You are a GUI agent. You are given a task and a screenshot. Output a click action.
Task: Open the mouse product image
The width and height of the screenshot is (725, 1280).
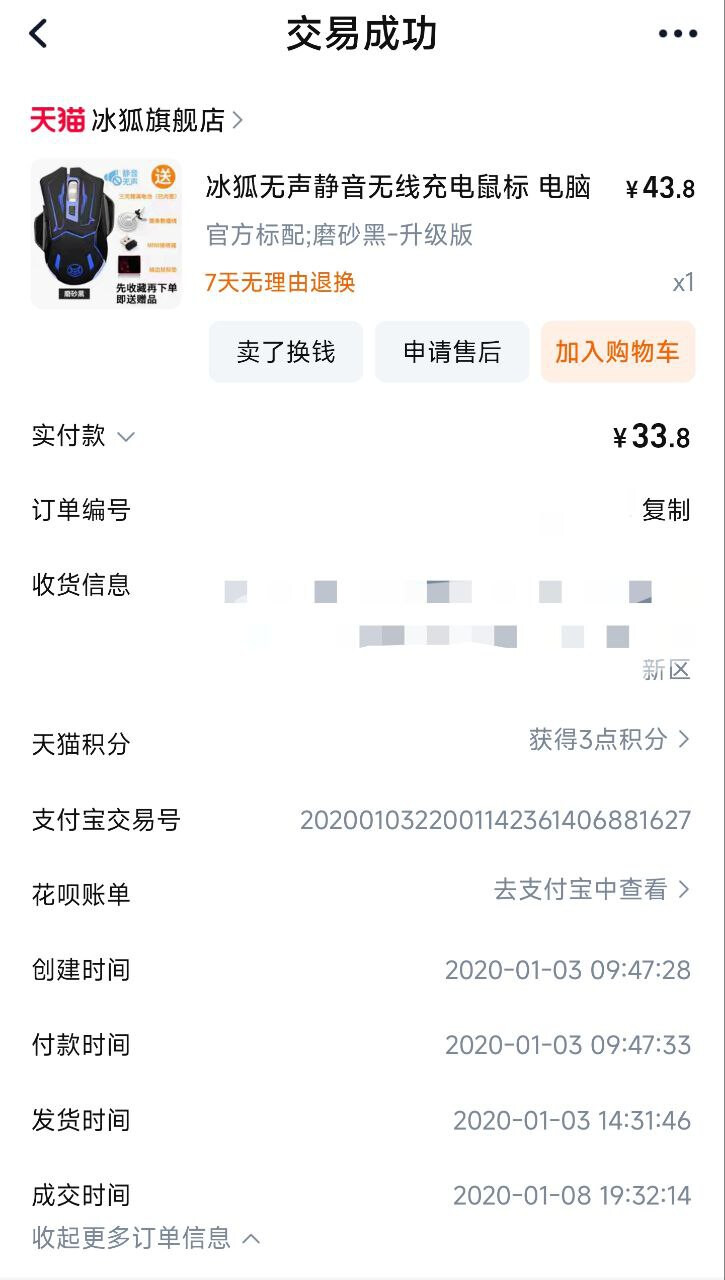pos(106,234)
